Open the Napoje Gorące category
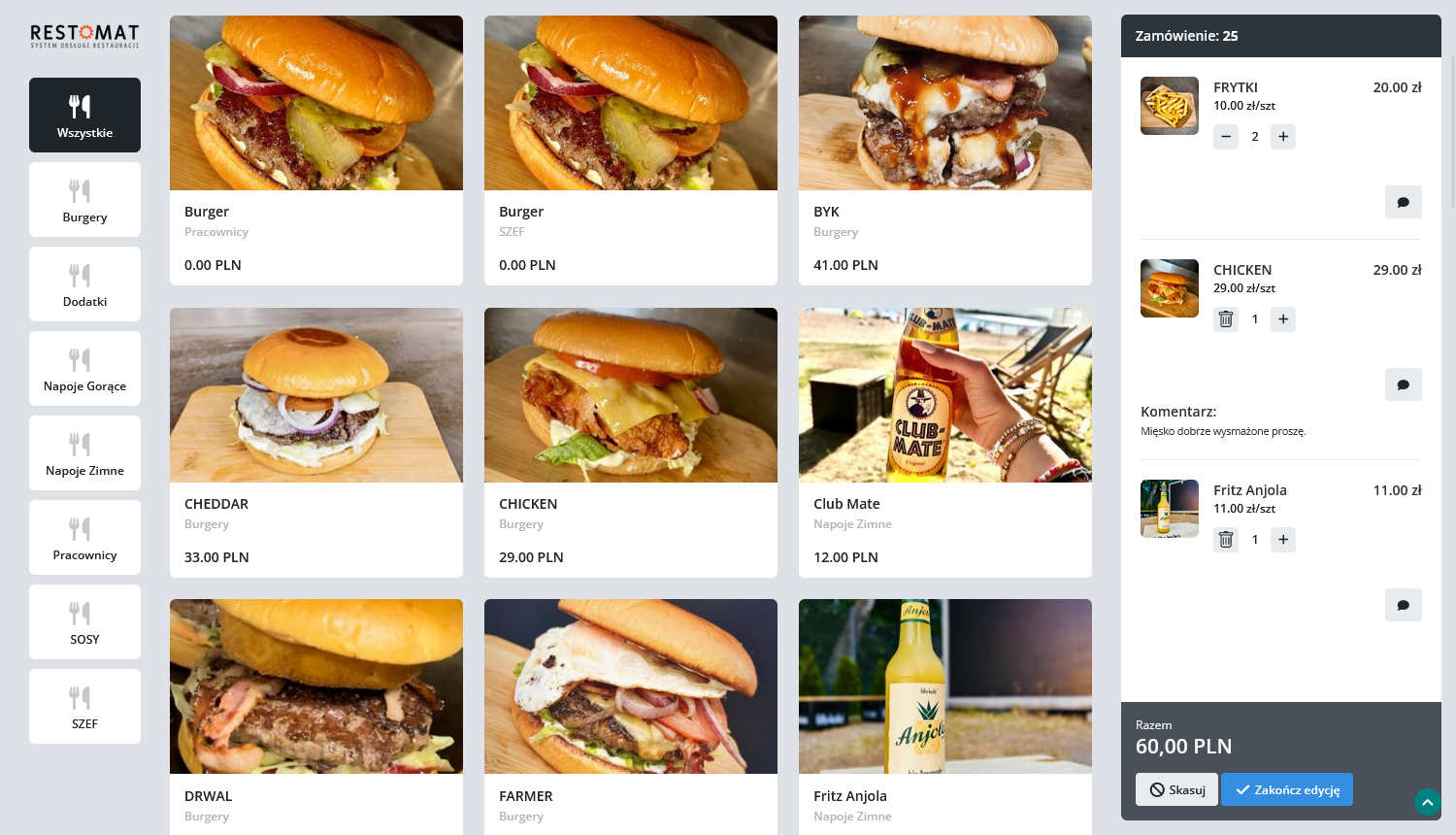 [84, 369]
